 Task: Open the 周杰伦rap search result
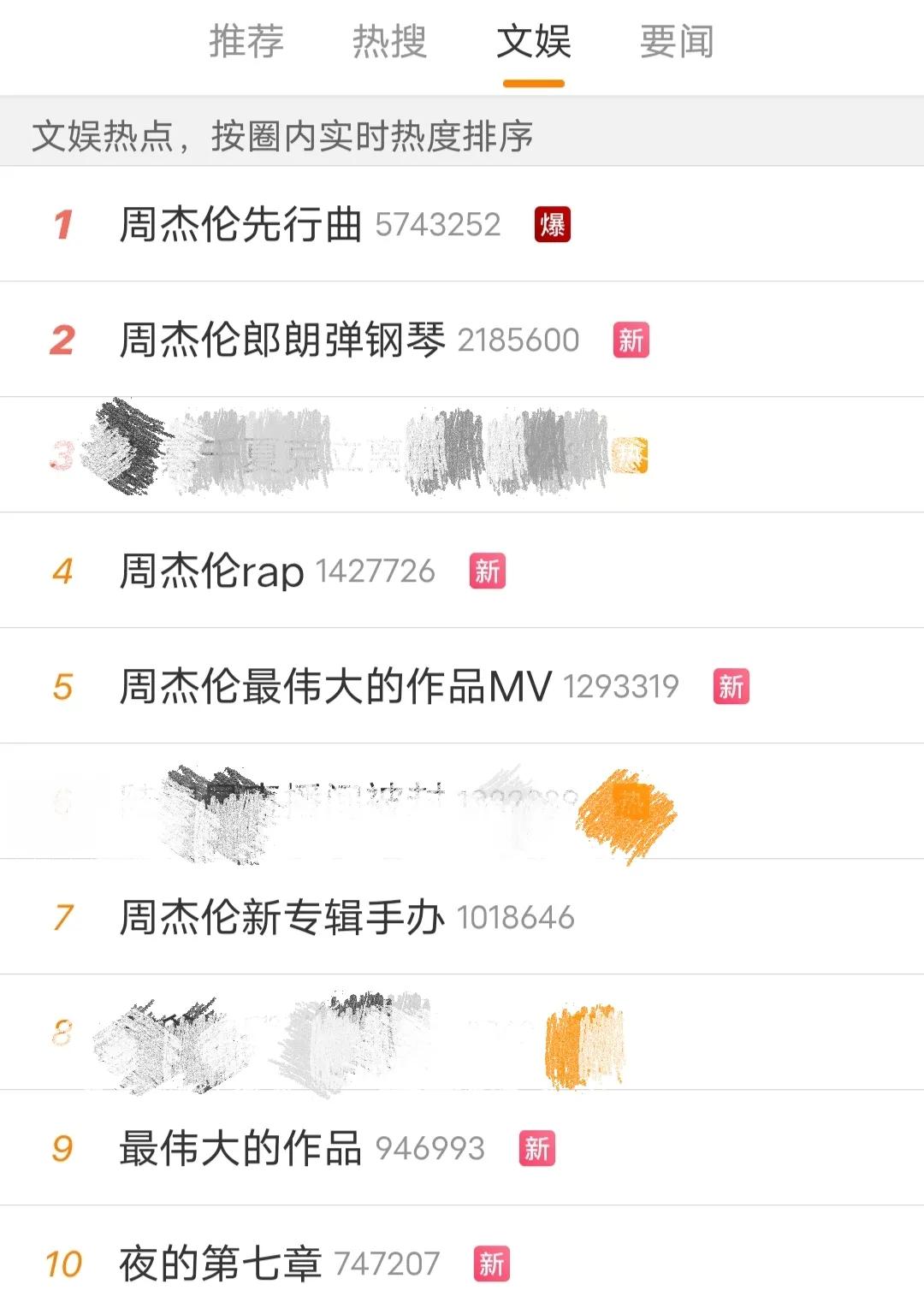click(209, 571)
